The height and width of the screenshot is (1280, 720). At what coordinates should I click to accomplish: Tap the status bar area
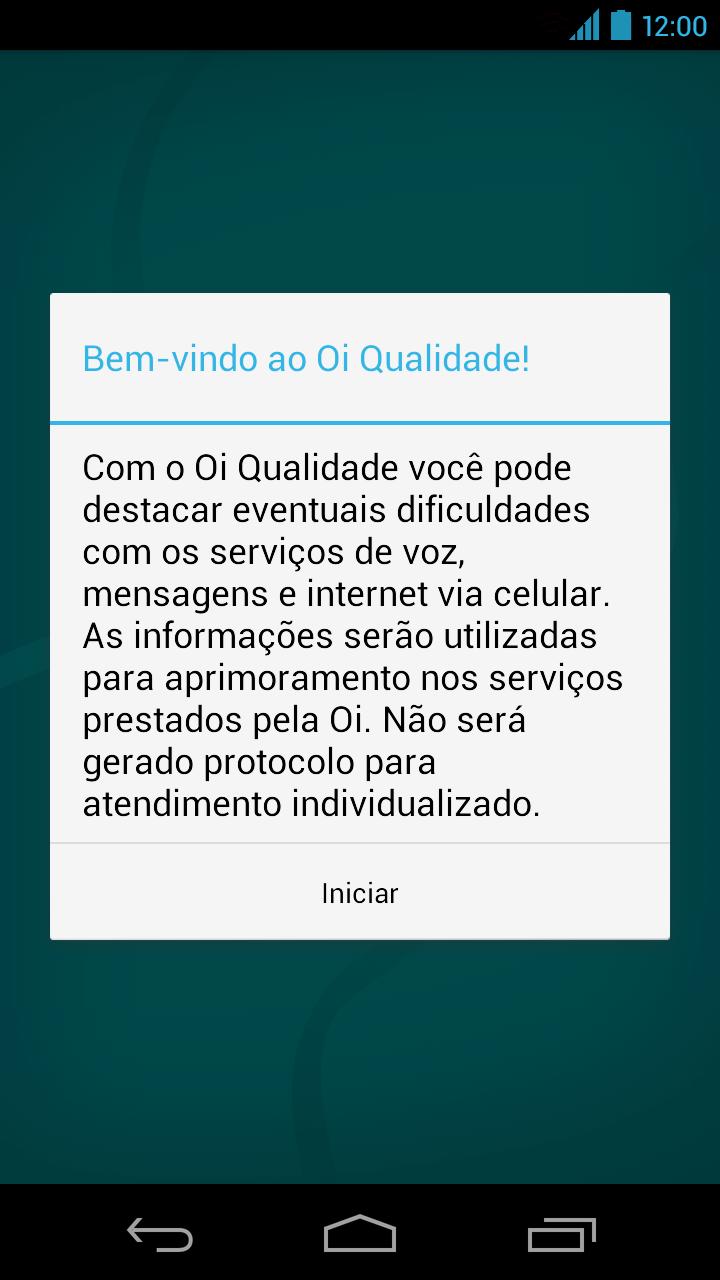360,26
